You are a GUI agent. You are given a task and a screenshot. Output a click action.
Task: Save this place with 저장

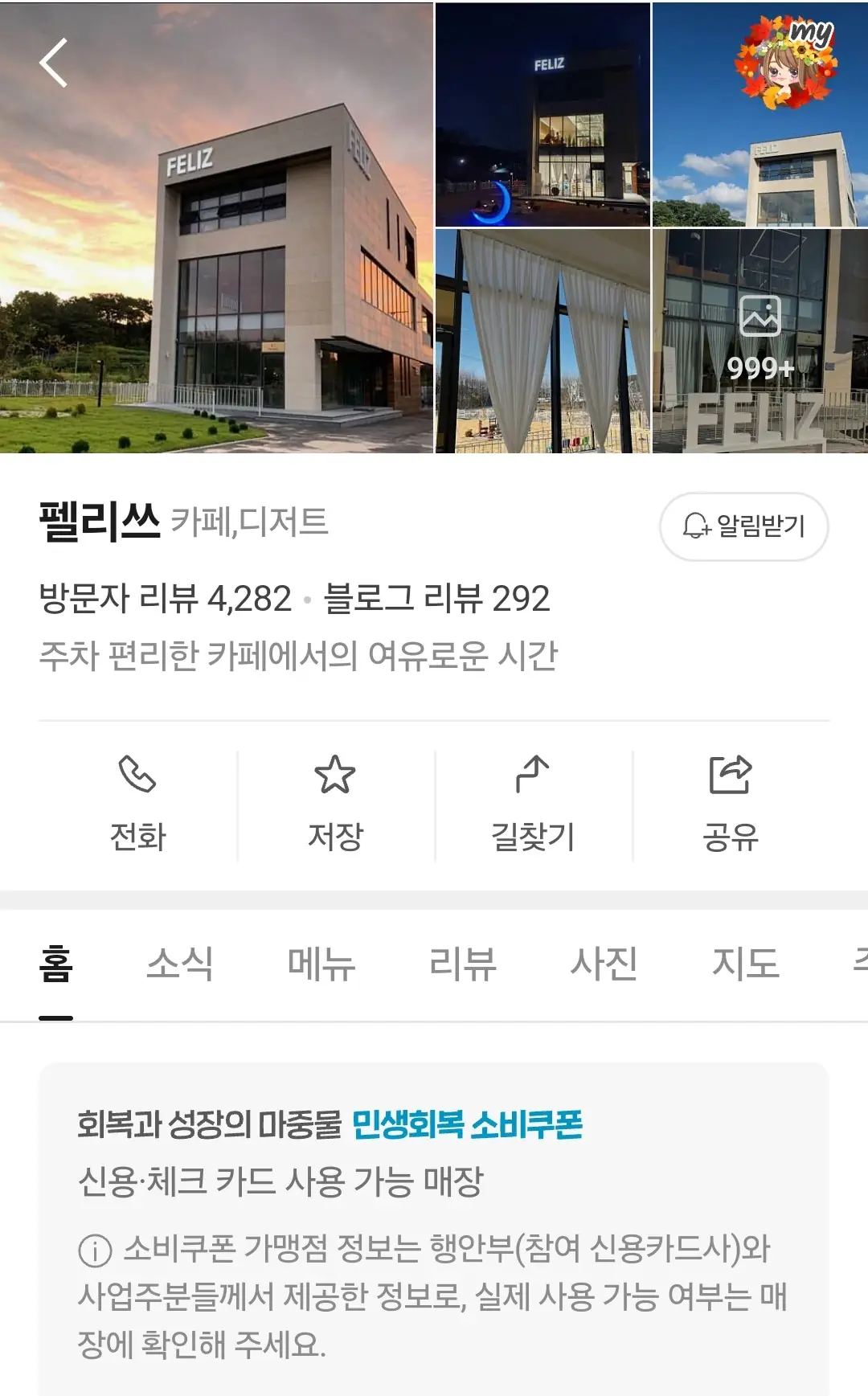(x=335, y=804)
